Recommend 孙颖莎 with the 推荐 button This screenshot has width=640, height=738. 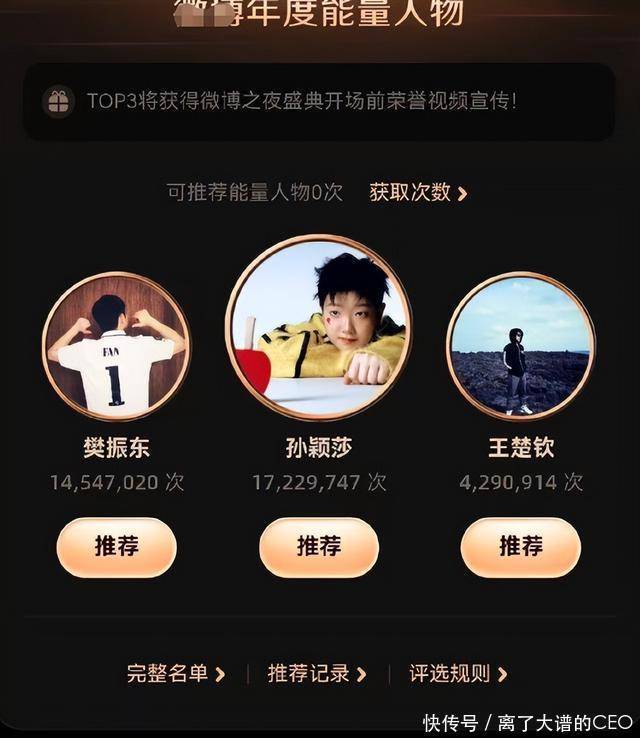point(319,547)
